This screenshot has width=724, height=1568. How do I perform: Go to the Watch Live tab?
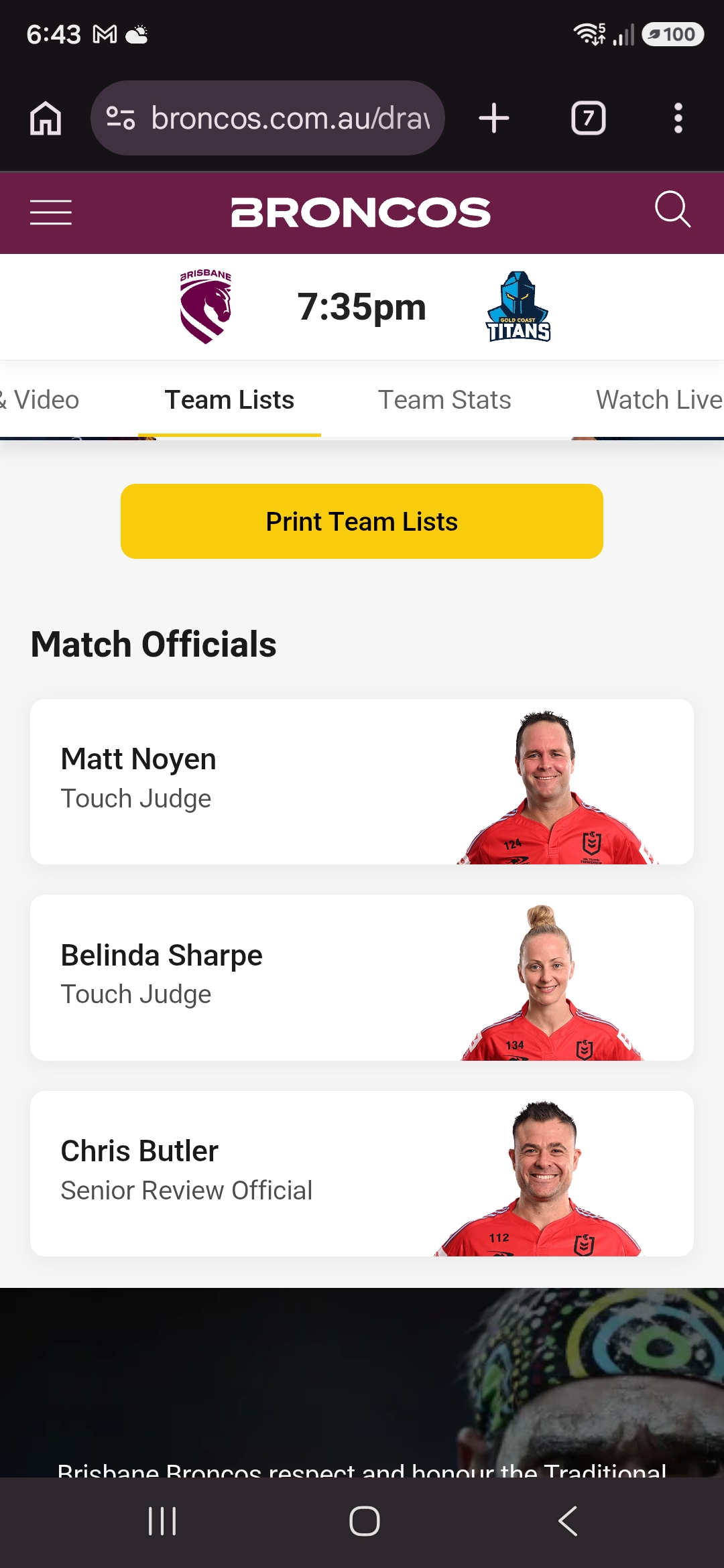[659, 400]
